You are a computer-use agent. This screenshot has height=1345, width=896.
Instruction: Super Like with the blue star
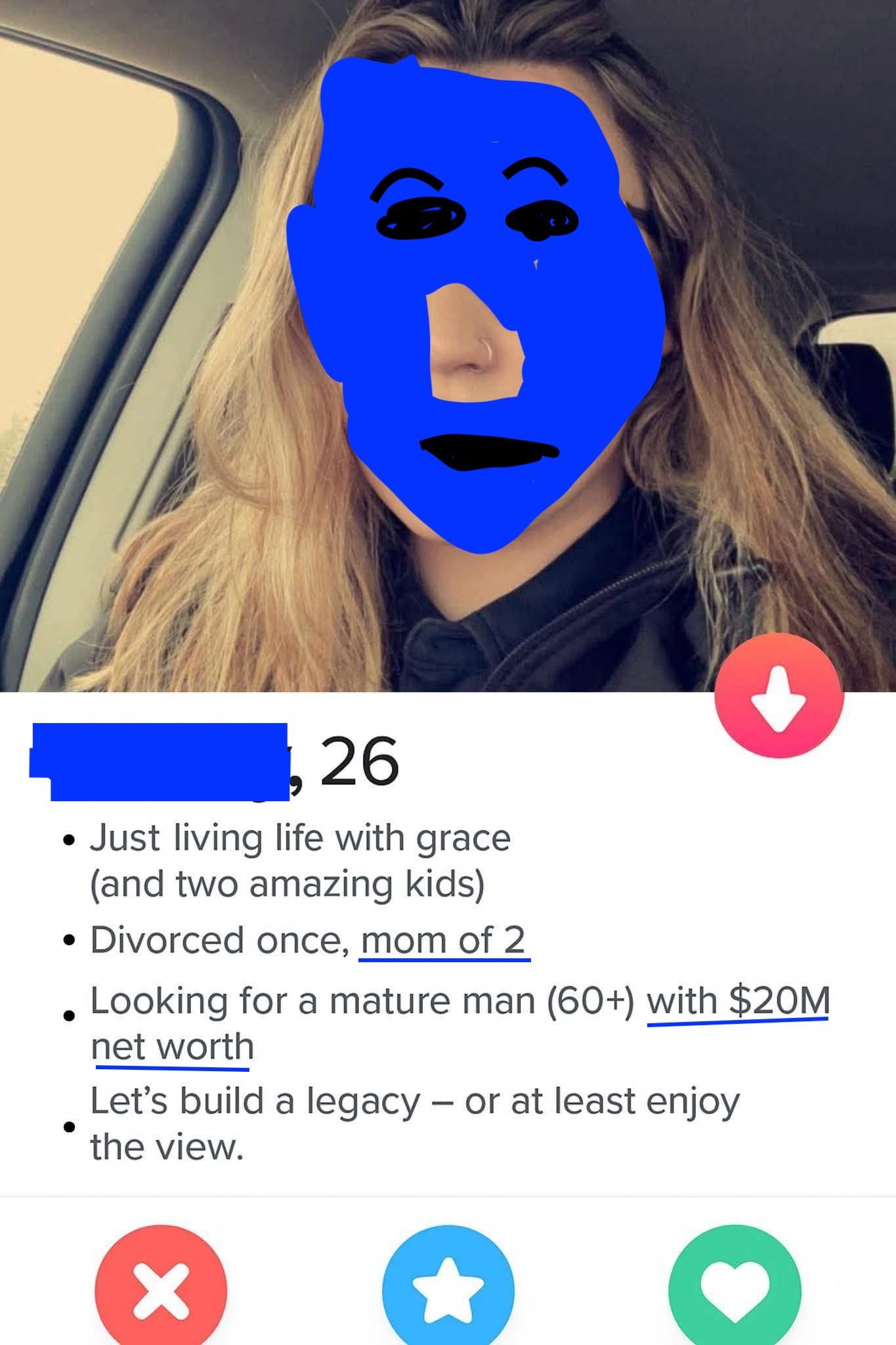click(x=448, y=1289)
